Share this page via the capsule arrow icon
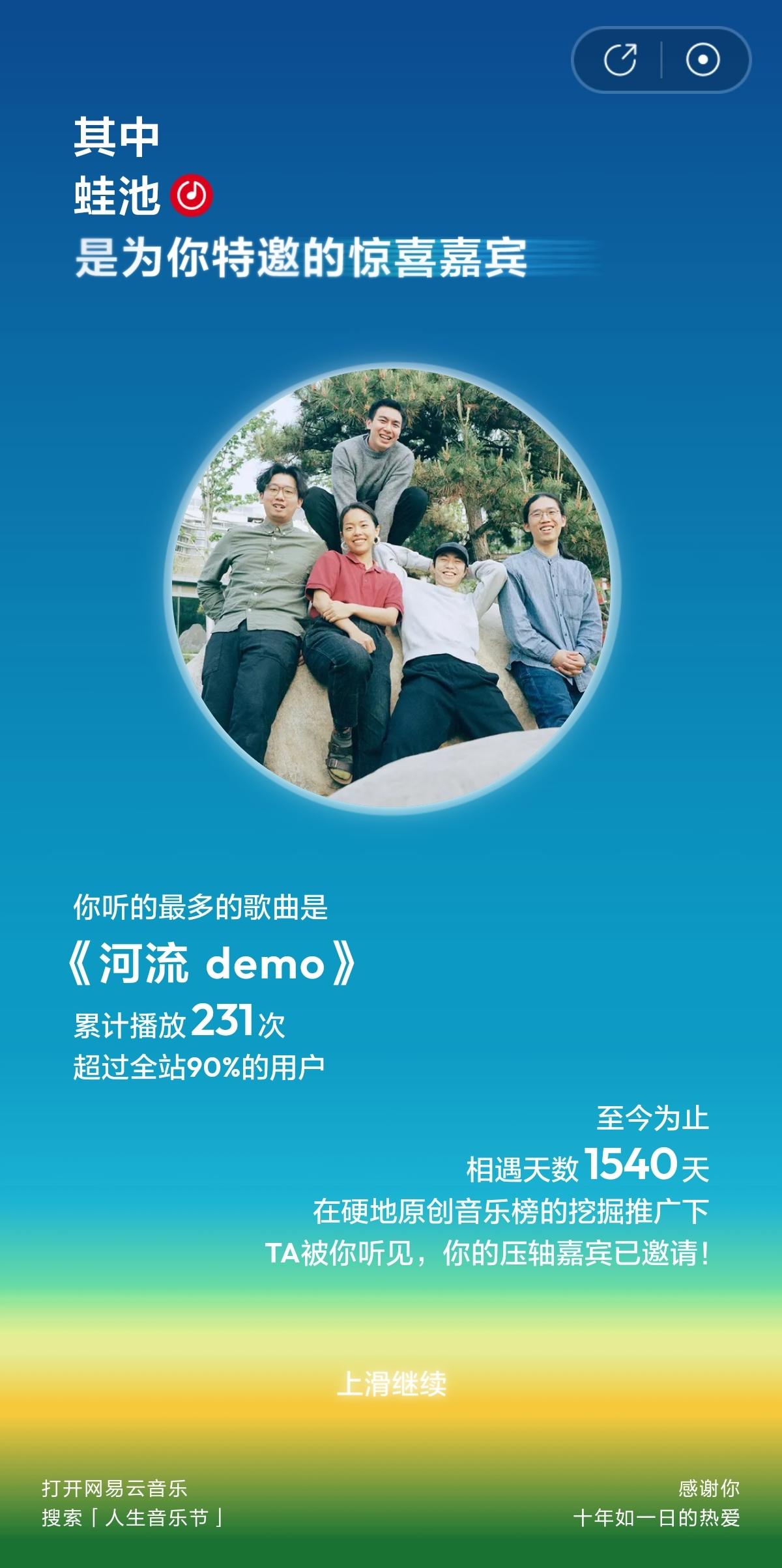 (x=620, y=60)
